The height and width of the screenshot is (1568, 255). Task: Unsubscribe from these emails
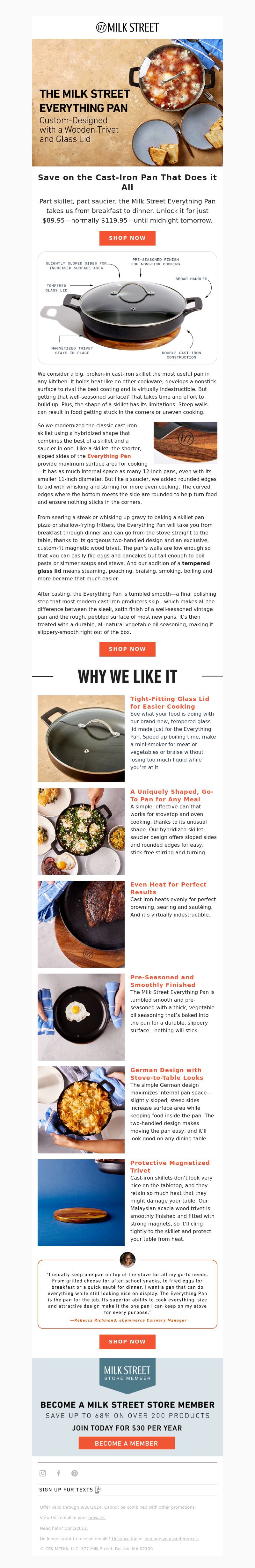pyautogui.click(x=124, y=1538)
